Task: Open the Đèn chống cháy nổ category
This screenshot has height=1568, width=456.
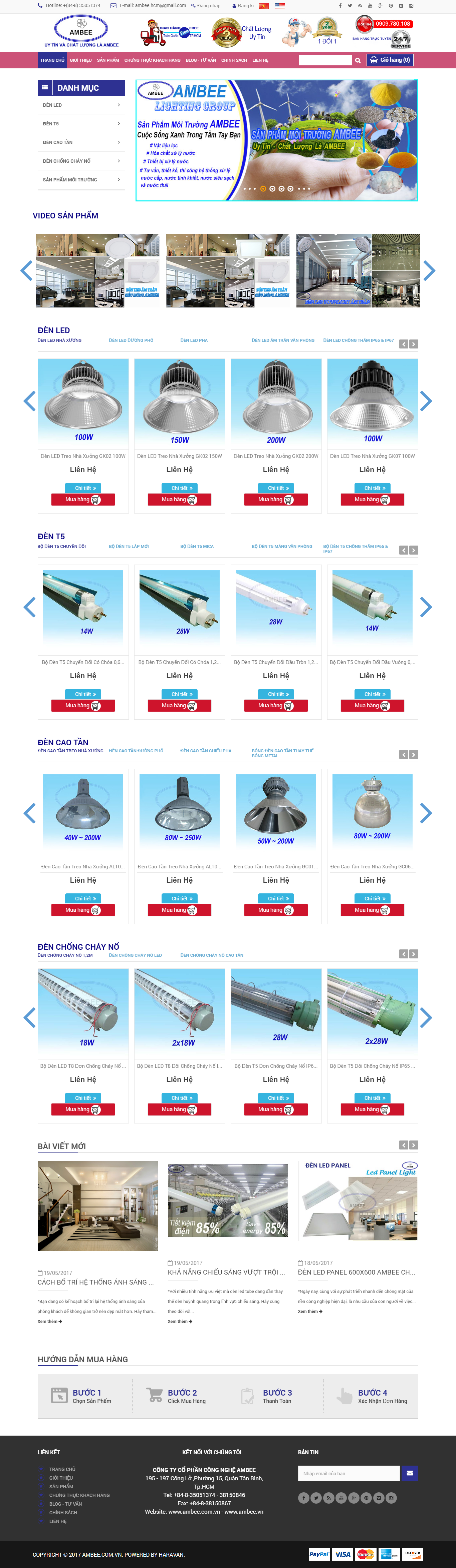Action: (81, 161)
